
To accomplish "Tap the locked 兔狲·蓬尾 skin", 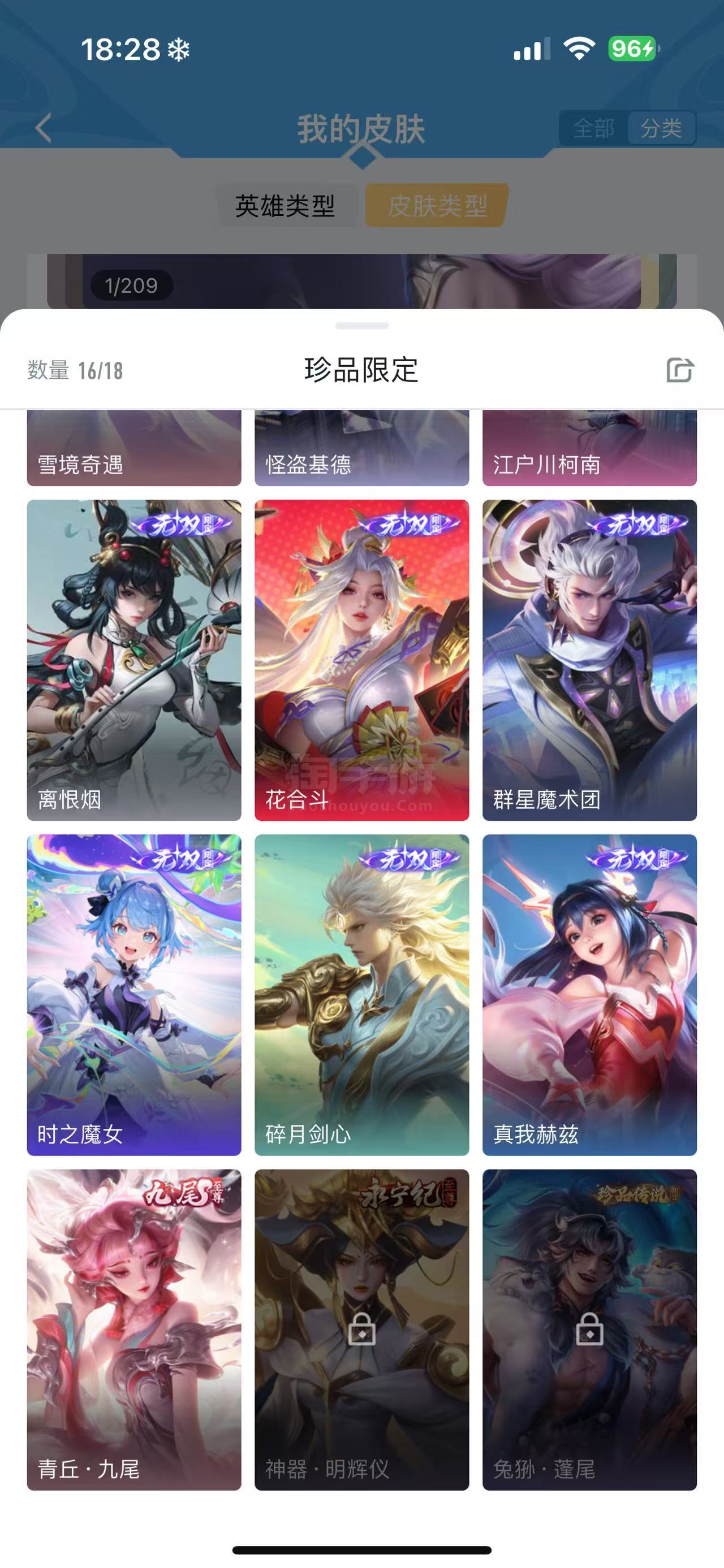I will click(x=589, y=1330).
